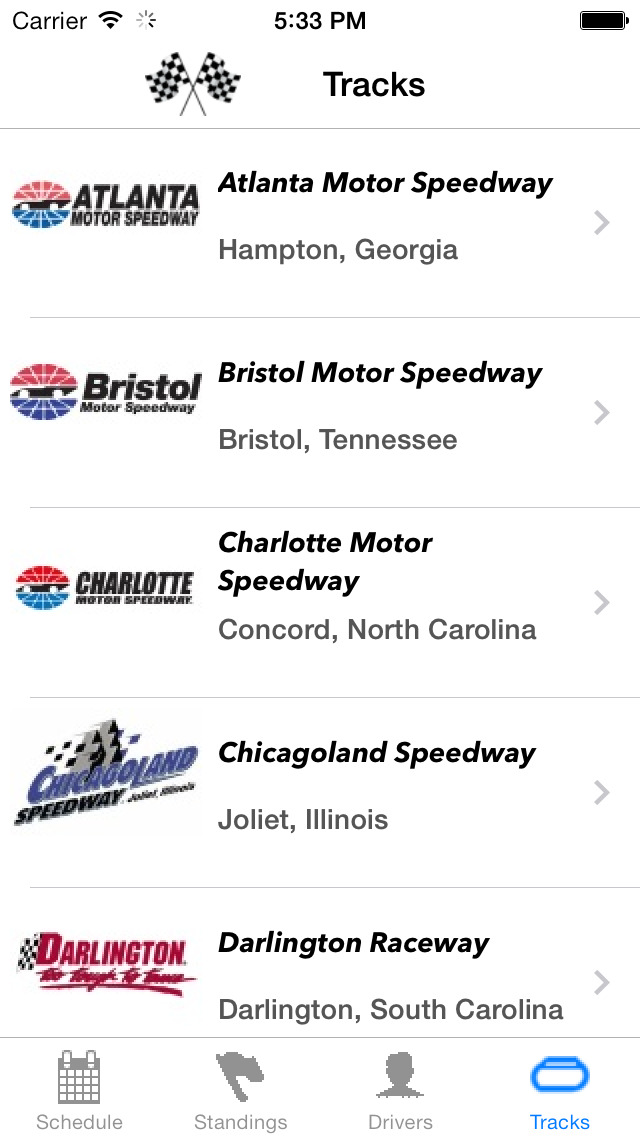
Task: Open the Bristol Motor Speedway row
Action: pos(320,412)
